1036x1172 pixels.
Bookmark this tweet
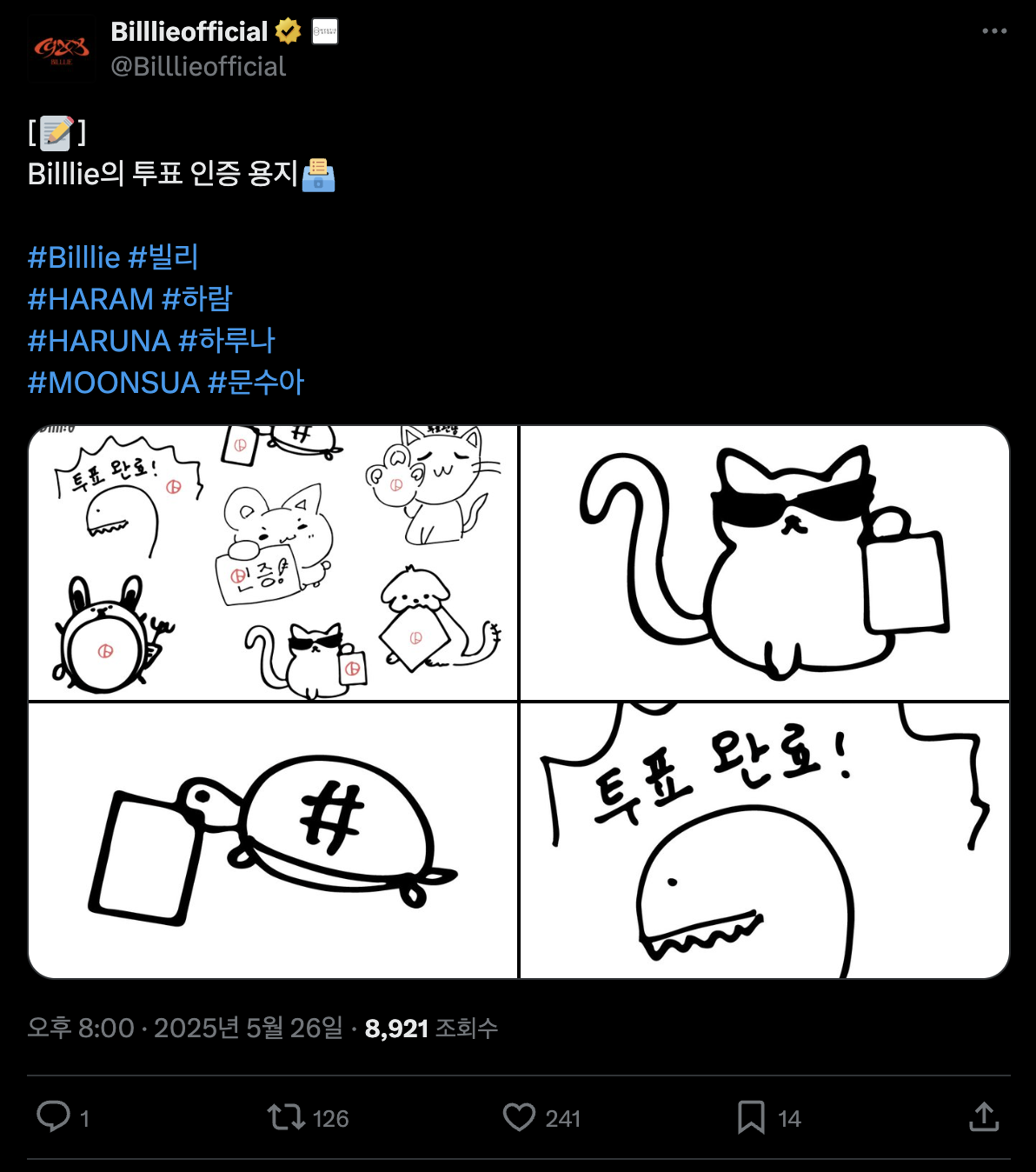click(x=751, y=1117)
